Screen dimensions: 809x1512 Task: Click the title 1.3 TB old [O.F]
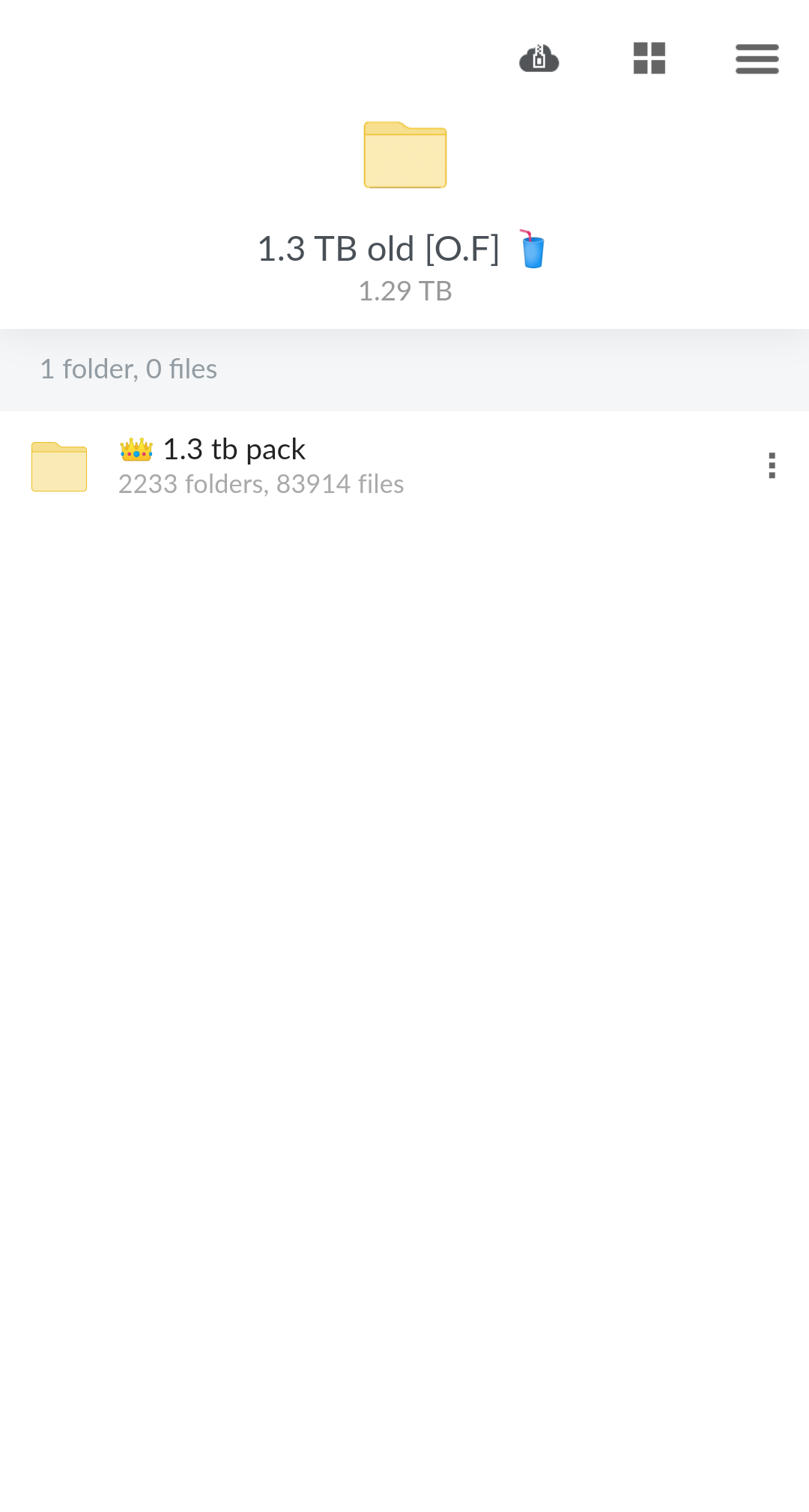pos(380,250)
